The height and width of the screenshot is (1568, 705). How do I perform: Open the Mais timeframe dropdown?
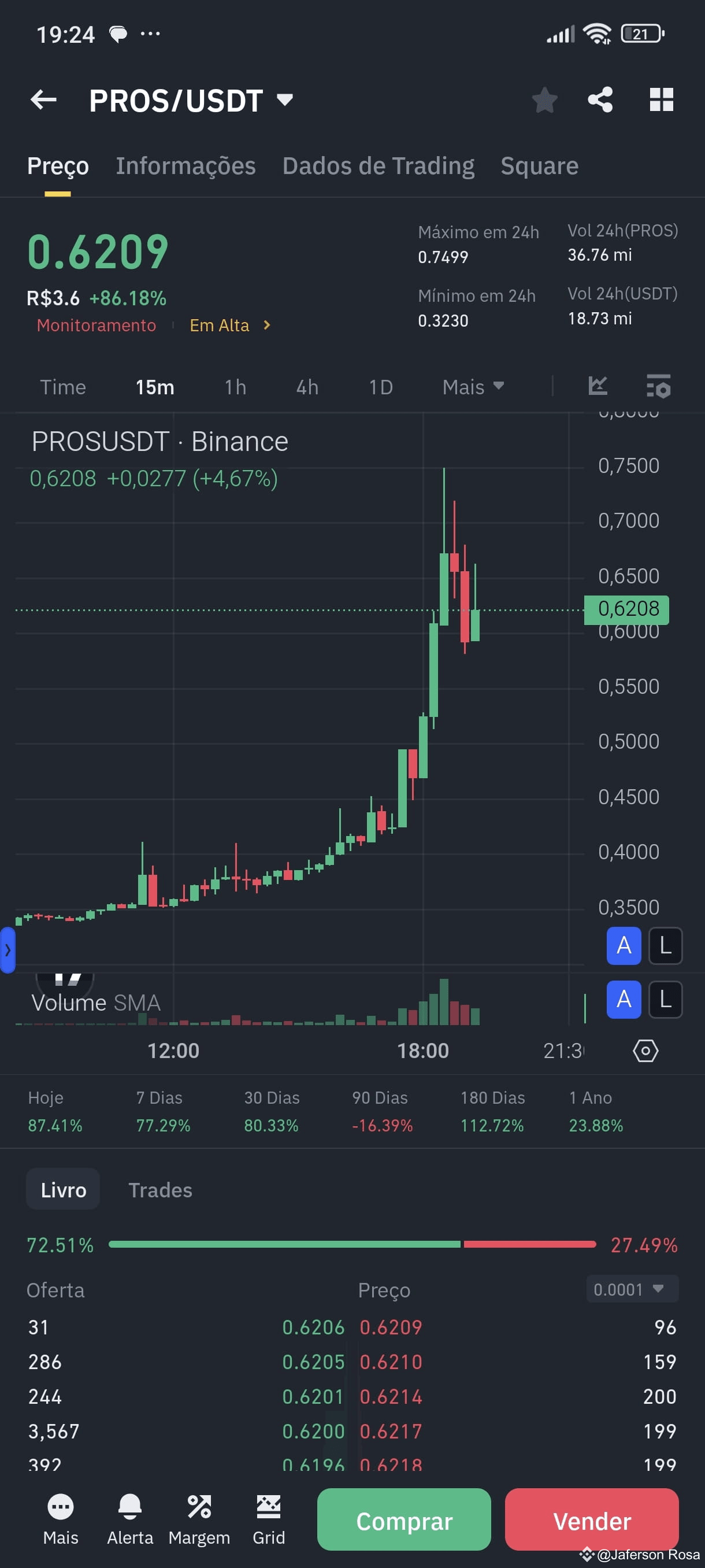pyautogui.click(x=473, y=387)
